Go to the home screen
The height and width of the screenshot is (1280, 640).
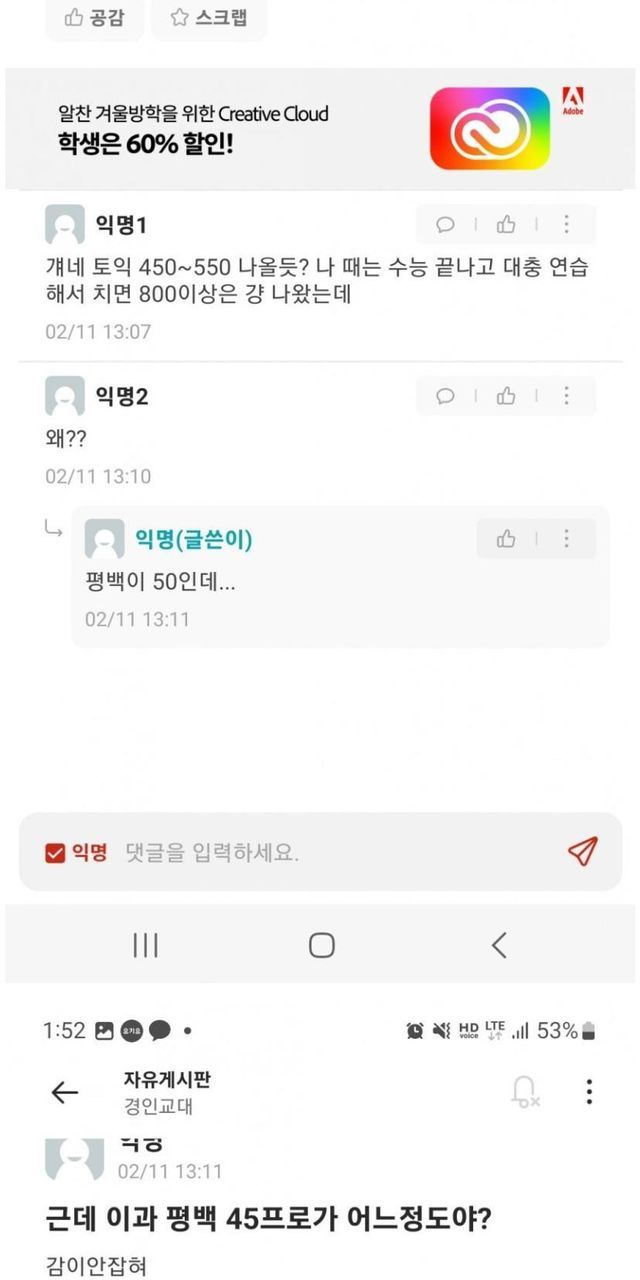point(321,945)
